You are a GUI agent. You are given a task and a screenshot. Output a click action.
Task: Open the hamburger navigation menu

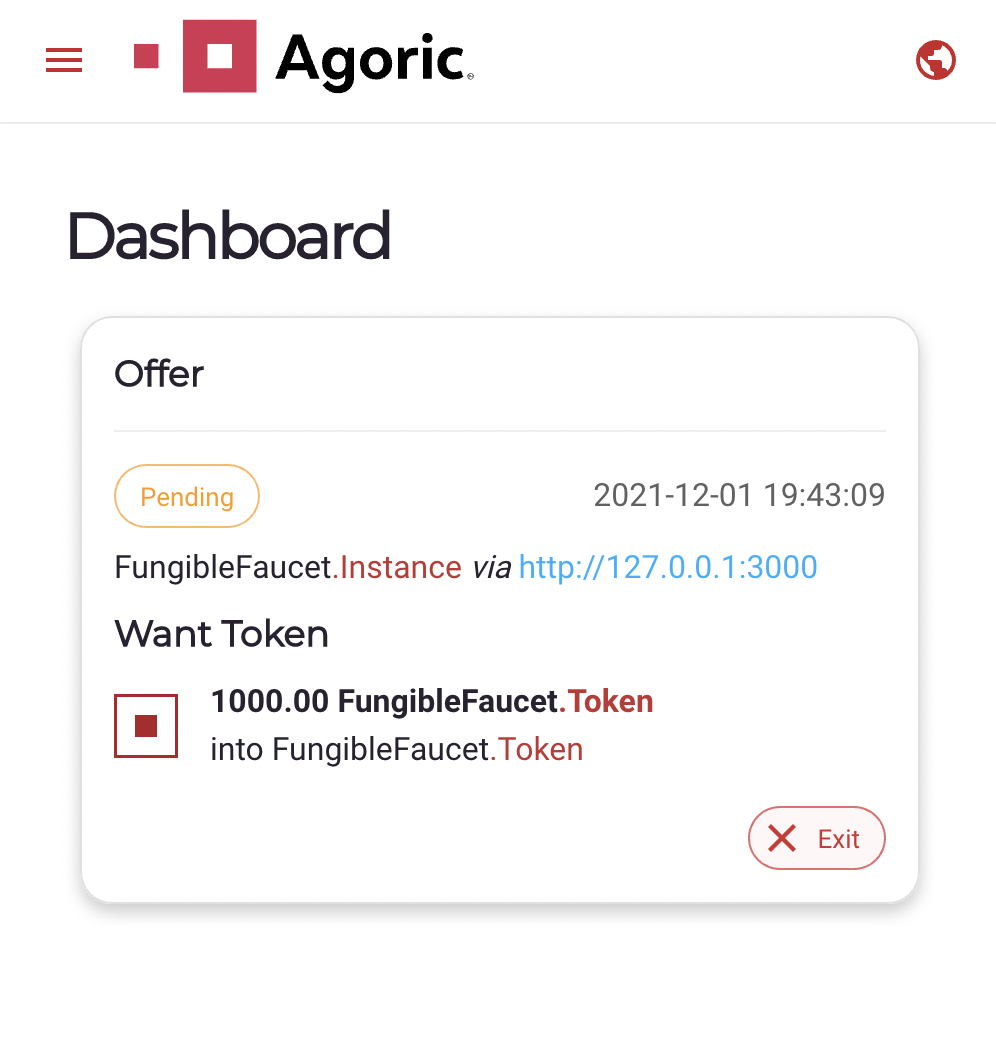(64, 61)
